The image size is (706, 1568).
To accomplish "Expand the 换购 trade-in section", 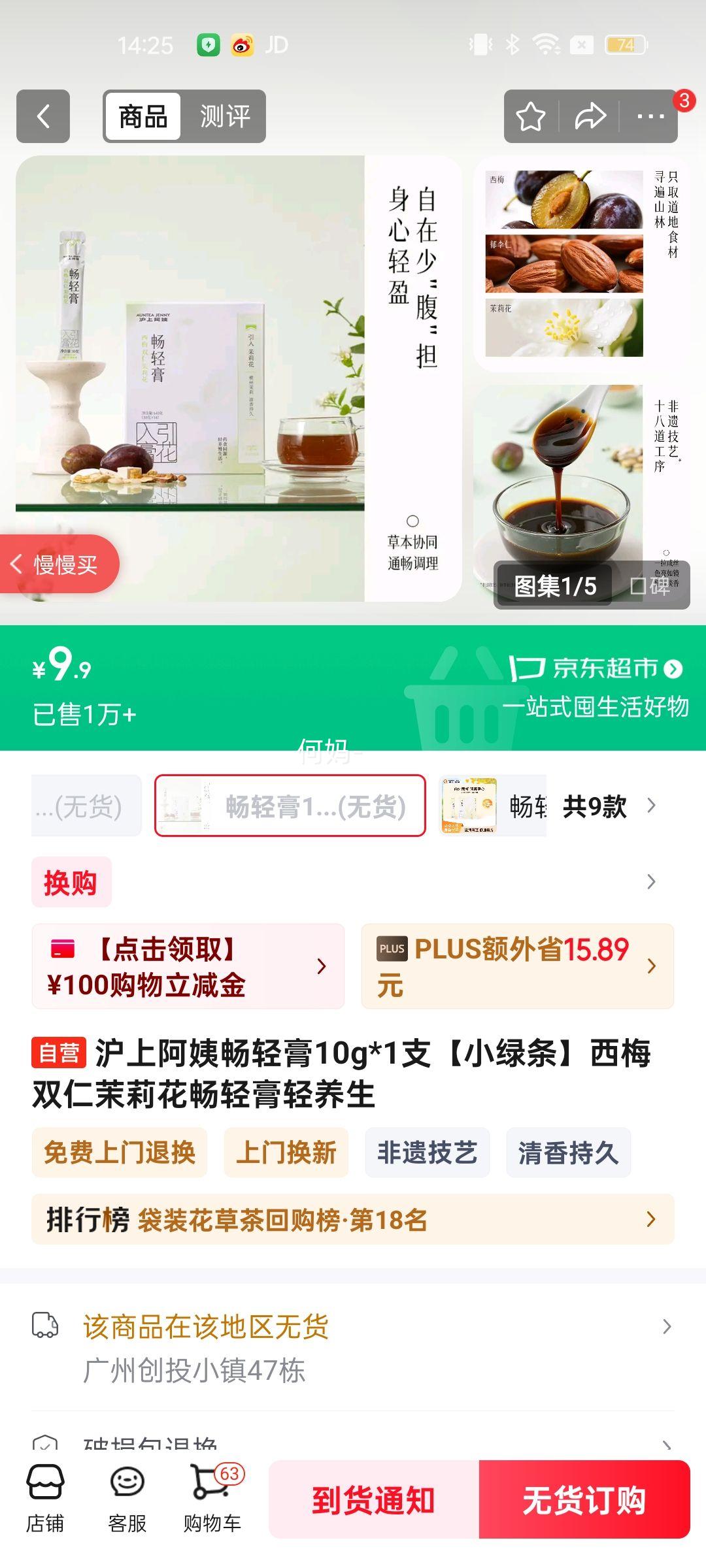I will [x=353, y=882].
